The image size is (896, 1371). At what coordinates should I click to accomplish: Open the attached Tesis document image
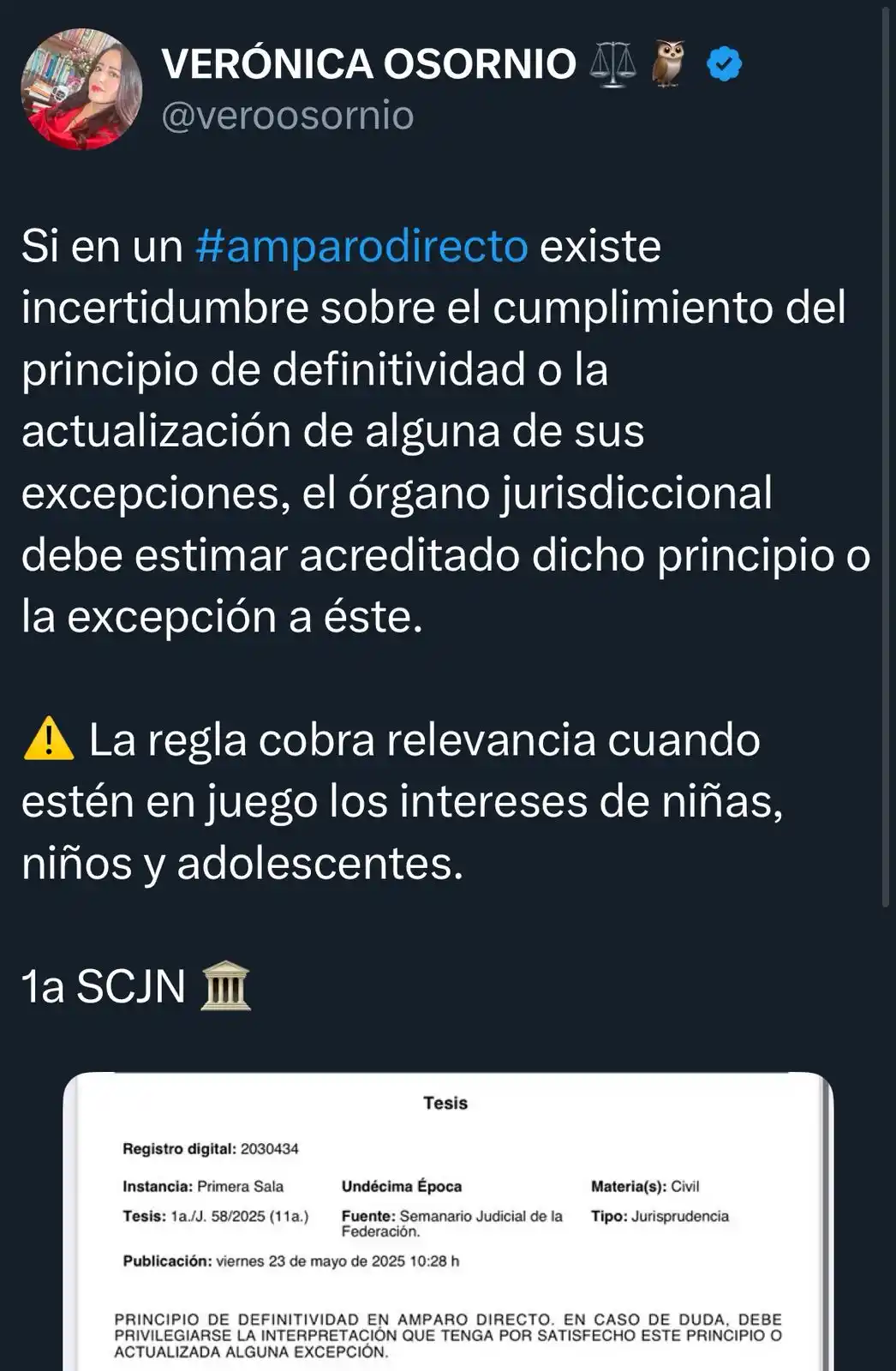pos(447,1225)
